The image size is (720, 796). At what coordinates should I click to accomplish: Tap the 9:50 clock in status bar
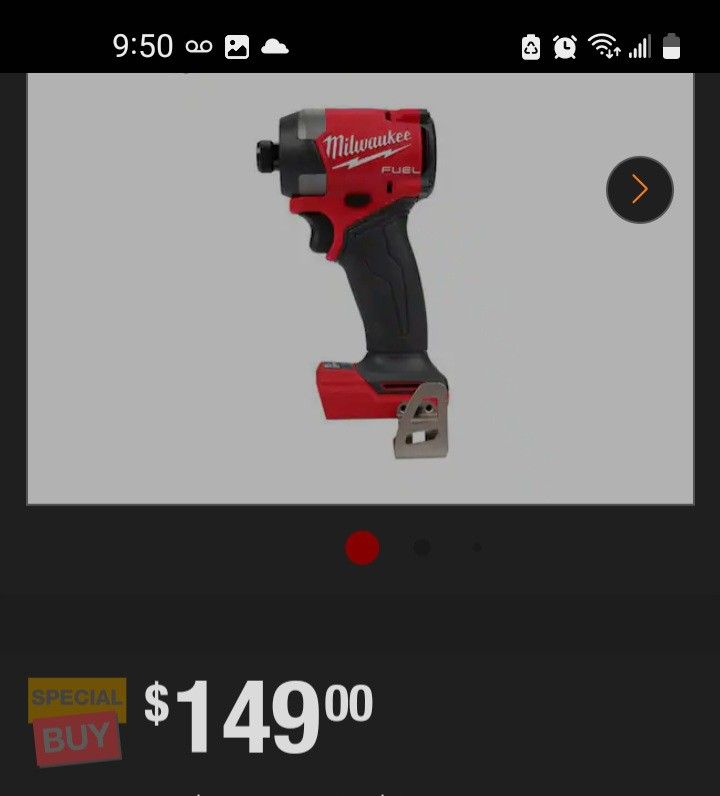point(143,46)
